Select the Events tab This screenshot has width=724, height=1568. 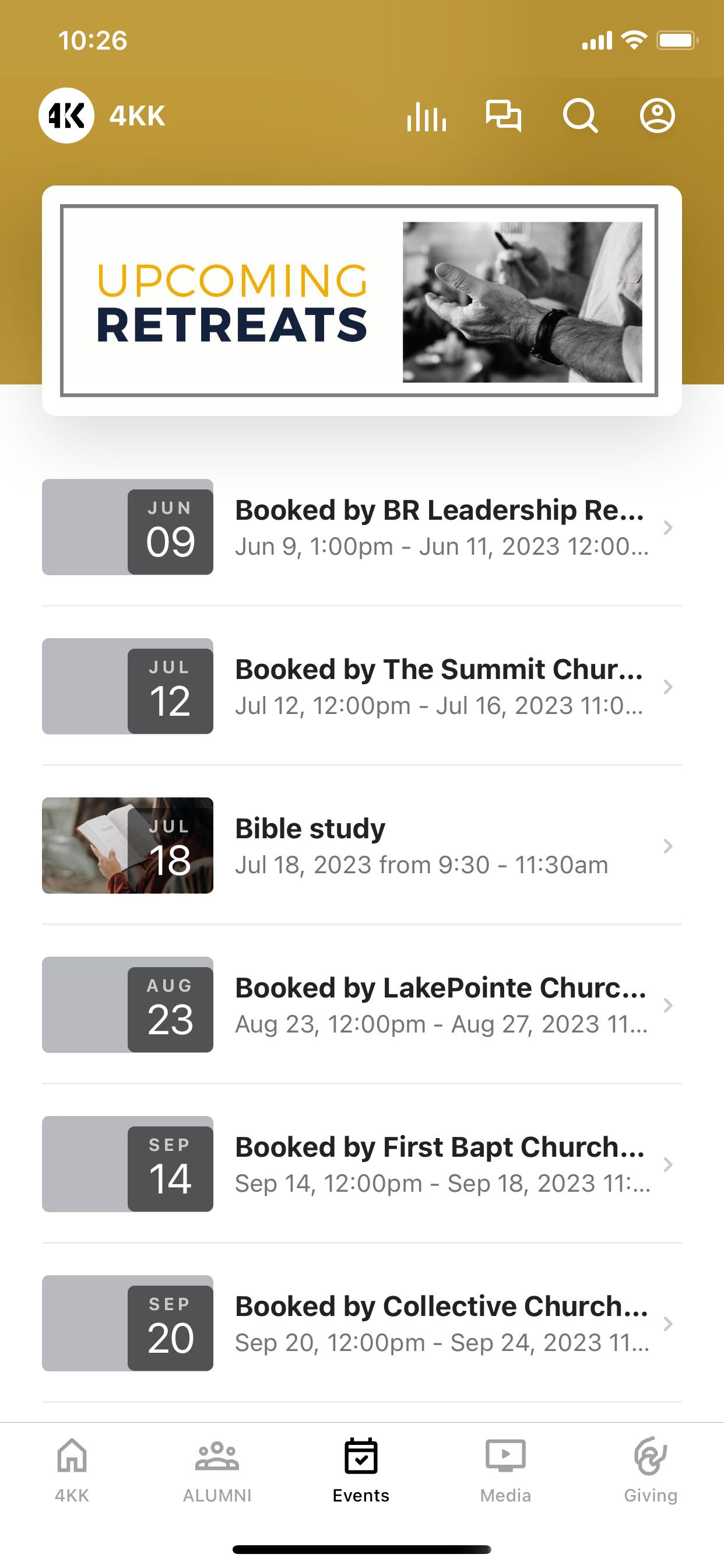click(x=361, y=1471)
